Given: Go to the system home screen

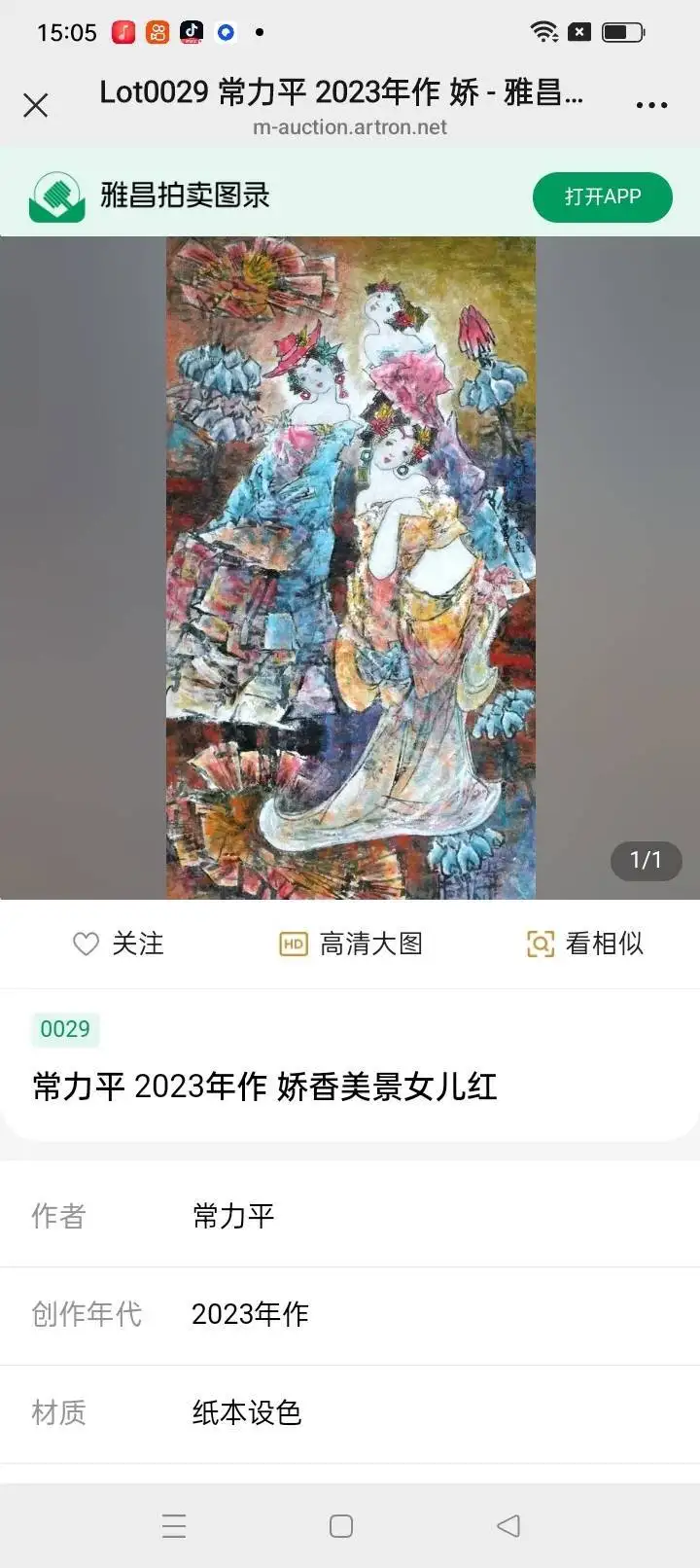Looking at the screenshot, I should pos(341,1525).
